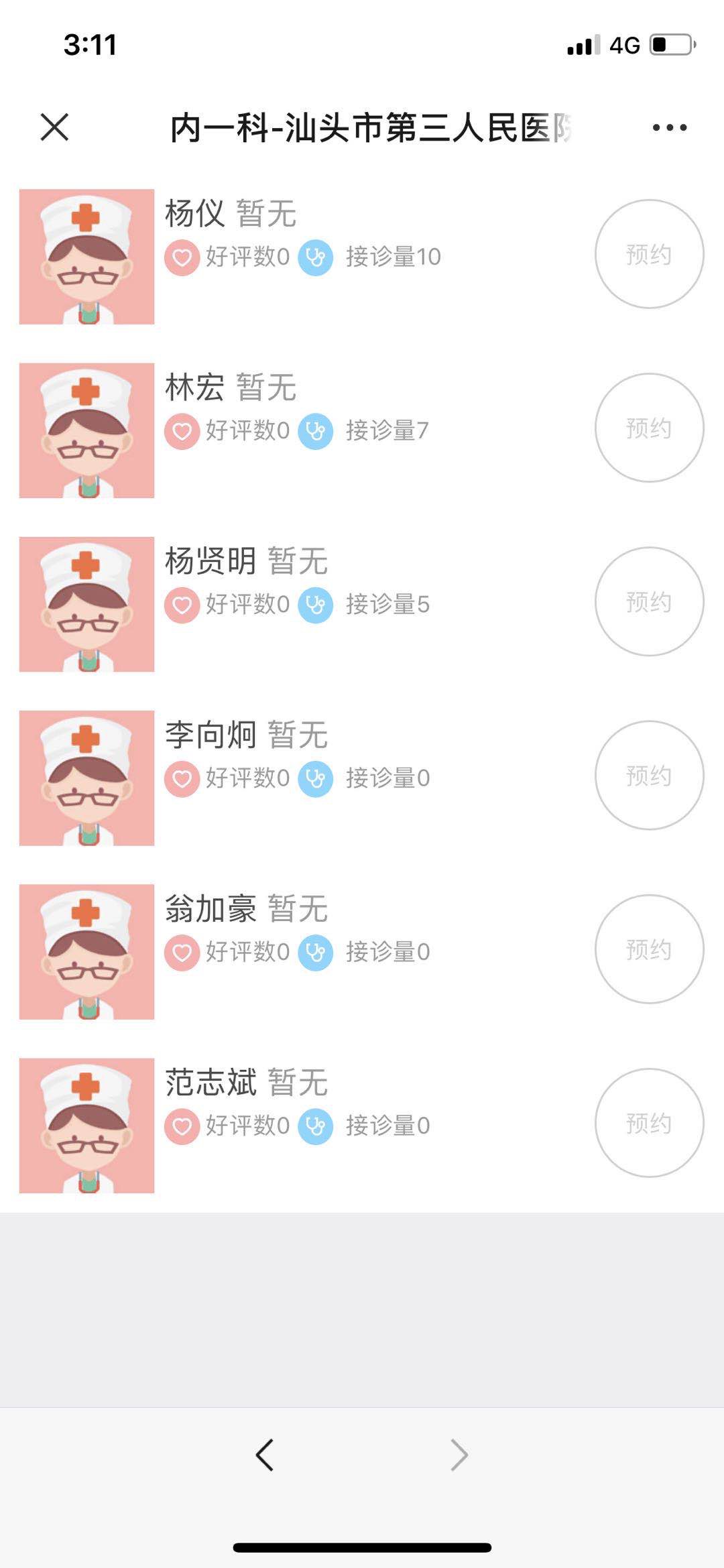The height and width of the screenshot is (1568, 724).
Task: Reserve a visit with 杨贤明
Action: (649, 601)
